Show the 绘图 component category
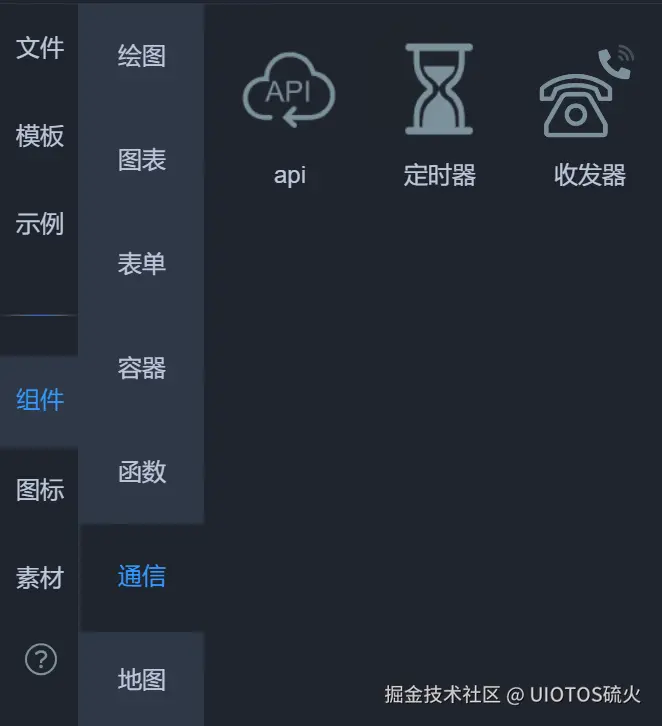The height and width of the screenshot is (726, 662). coord(142,56)
